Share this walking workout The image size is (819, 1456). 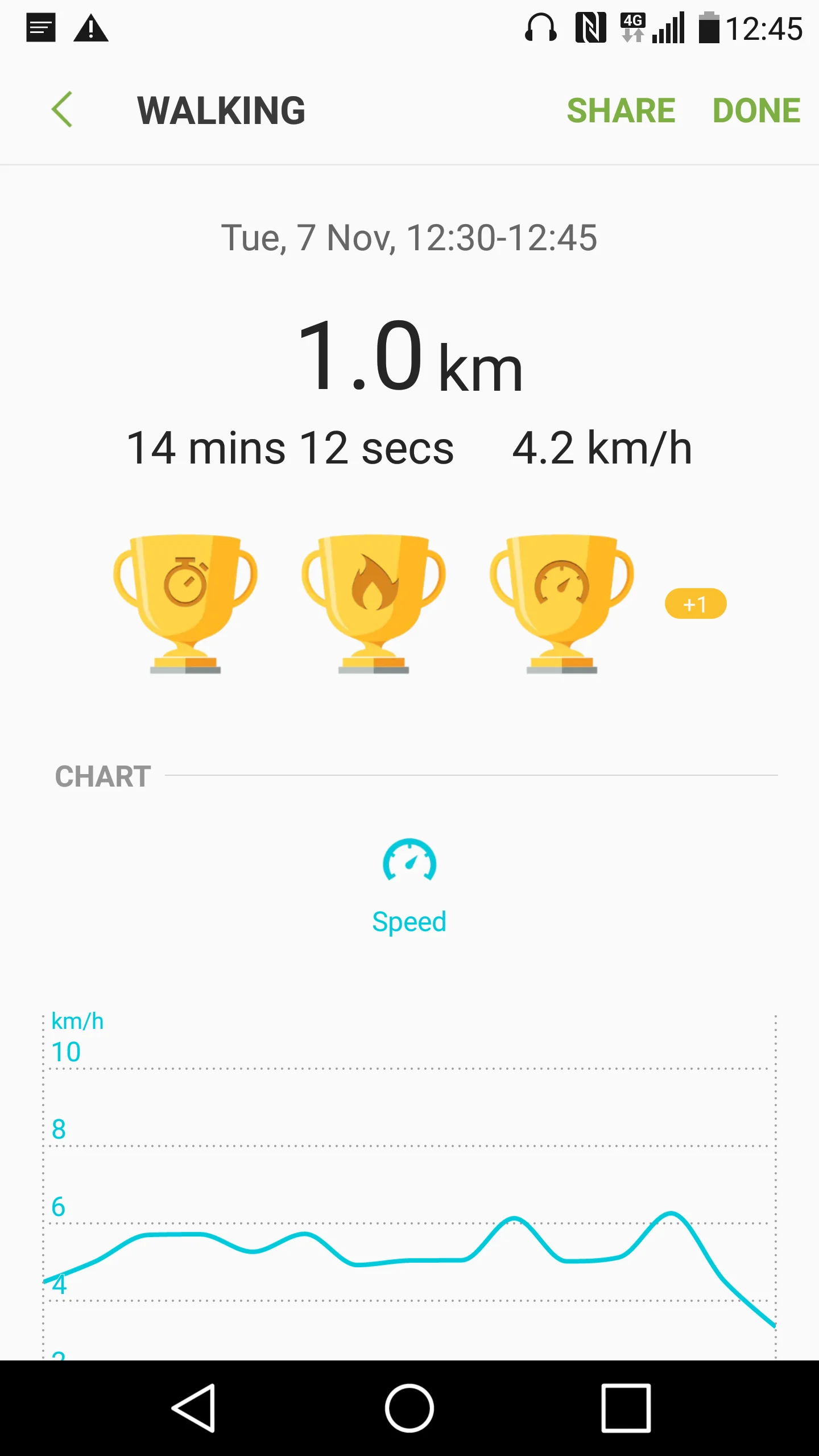coord(621,110)
